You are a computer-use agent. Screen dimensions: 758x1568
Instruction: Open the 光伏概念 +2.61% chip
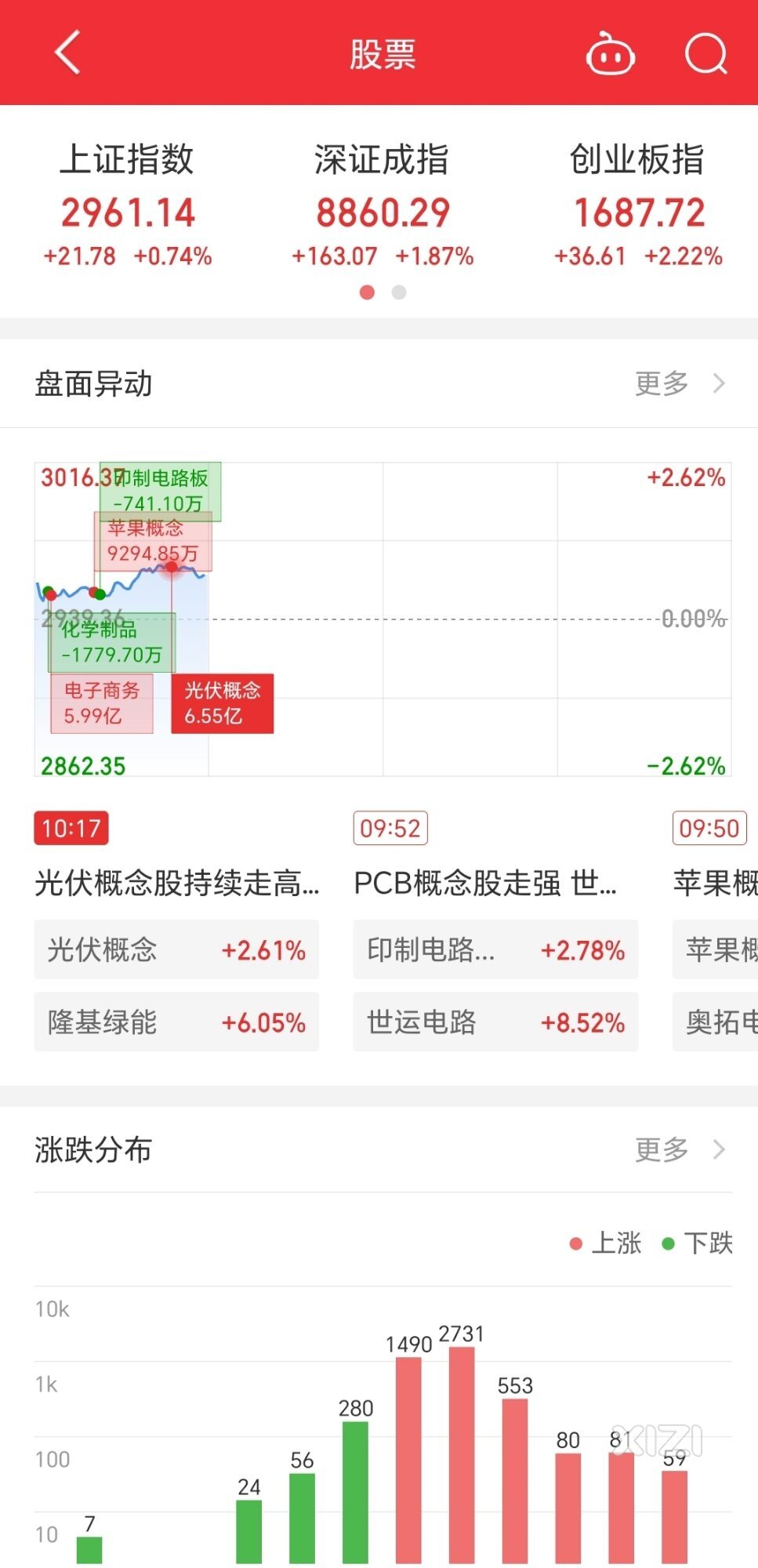(x=176, y=949)
